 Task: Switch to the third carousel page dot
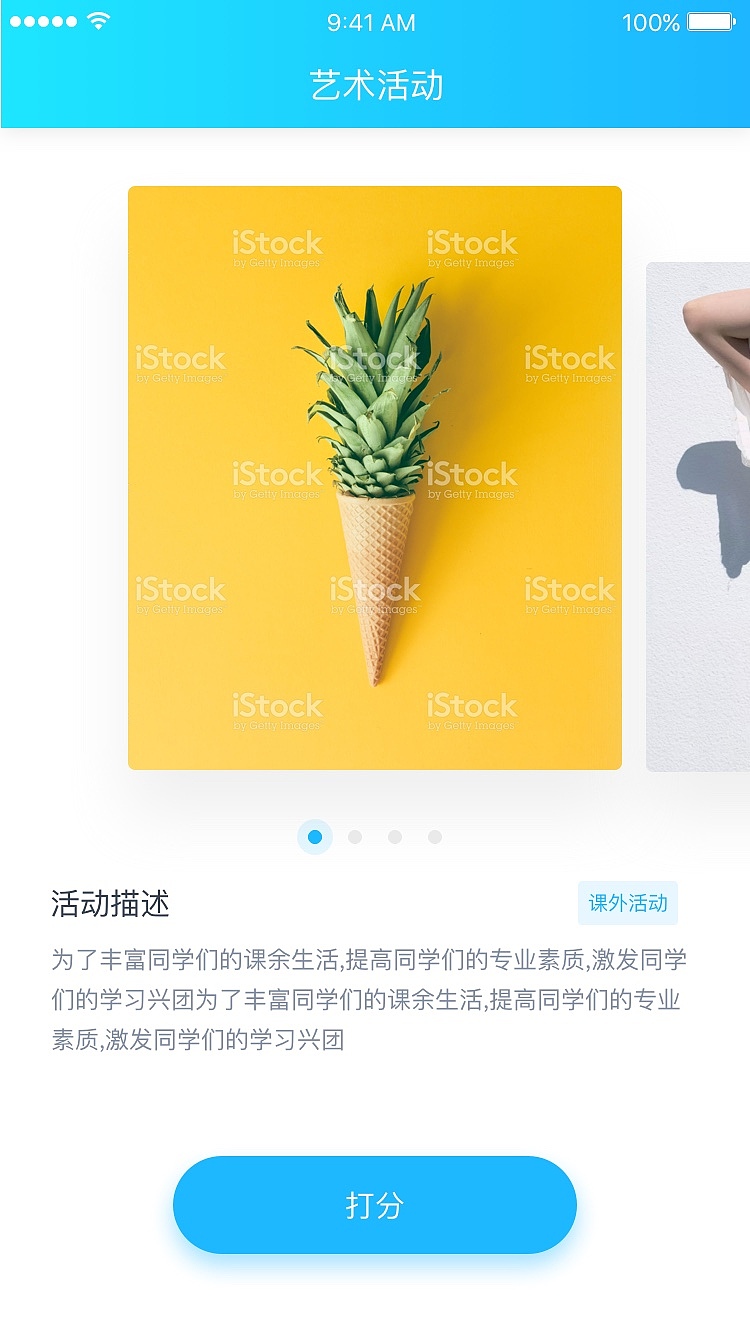coord(395,837)
